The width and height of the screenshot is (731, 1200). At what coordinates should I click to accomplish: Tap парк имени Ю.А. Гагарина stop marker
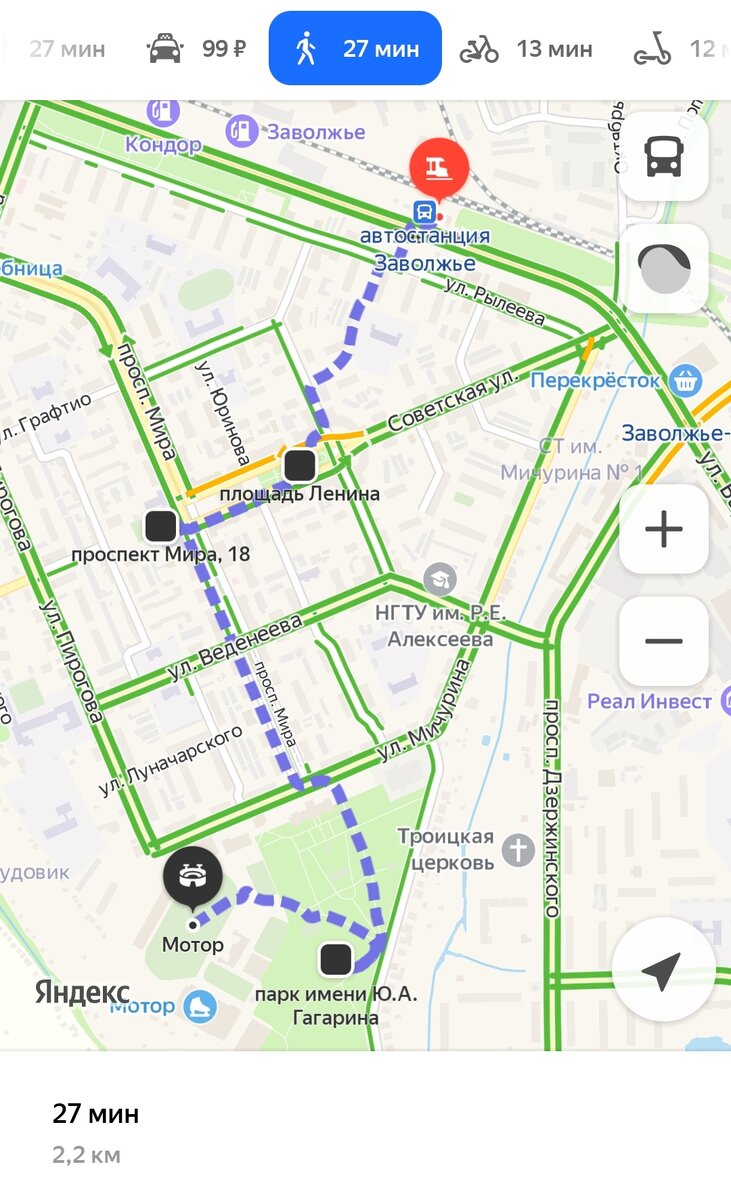(x=336, y=960)
